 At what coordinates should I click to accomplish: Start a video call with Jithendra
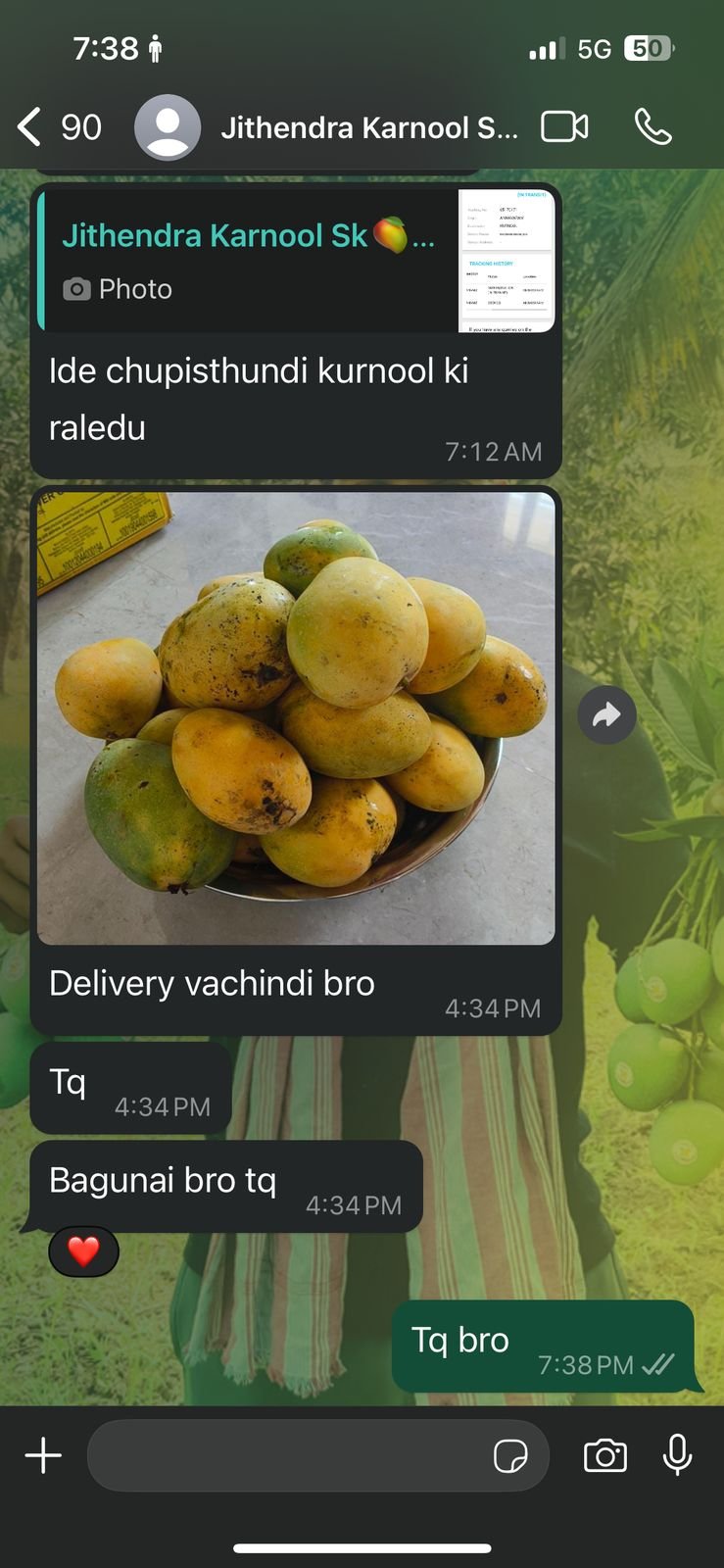565,127
